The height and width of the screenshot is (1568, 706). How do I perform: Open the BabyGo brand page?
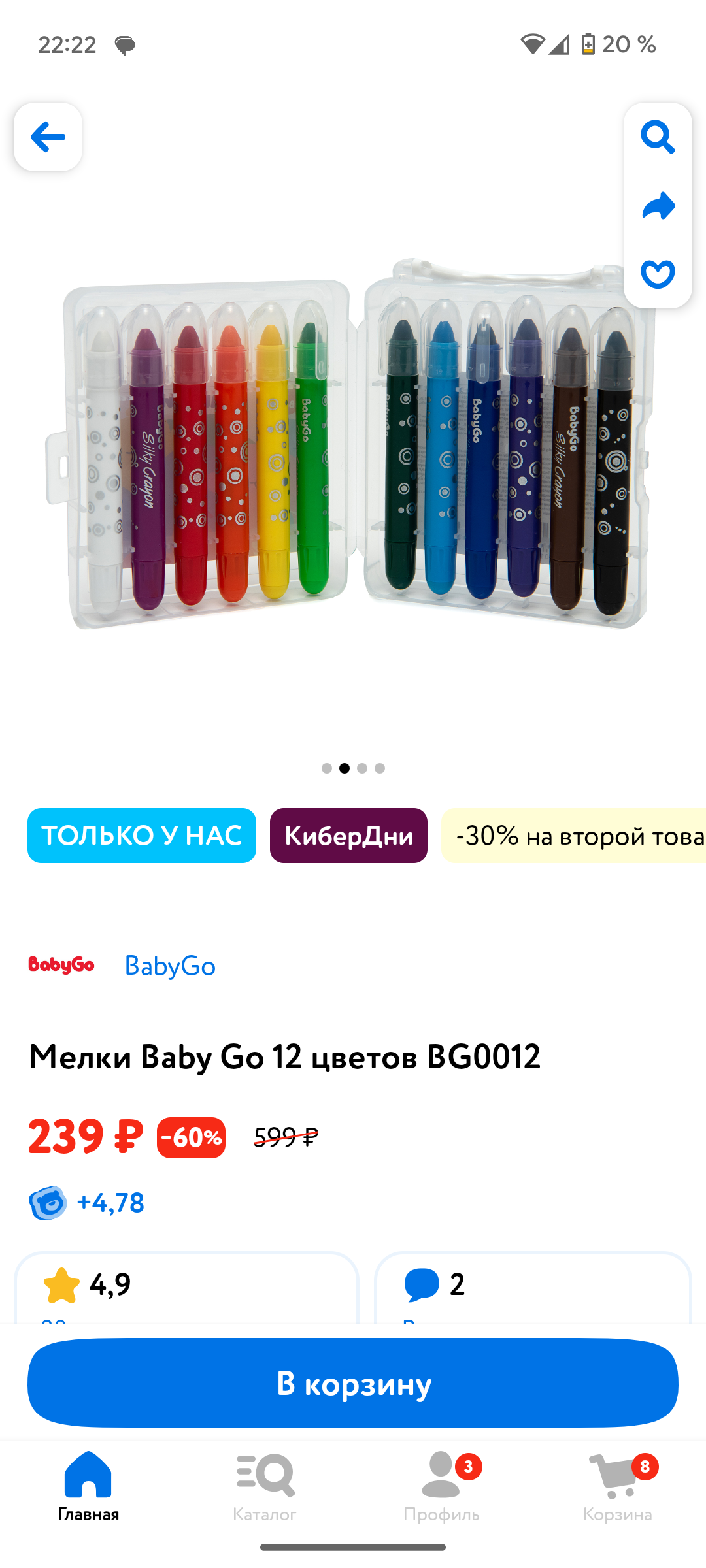click(x=170, y=966)
